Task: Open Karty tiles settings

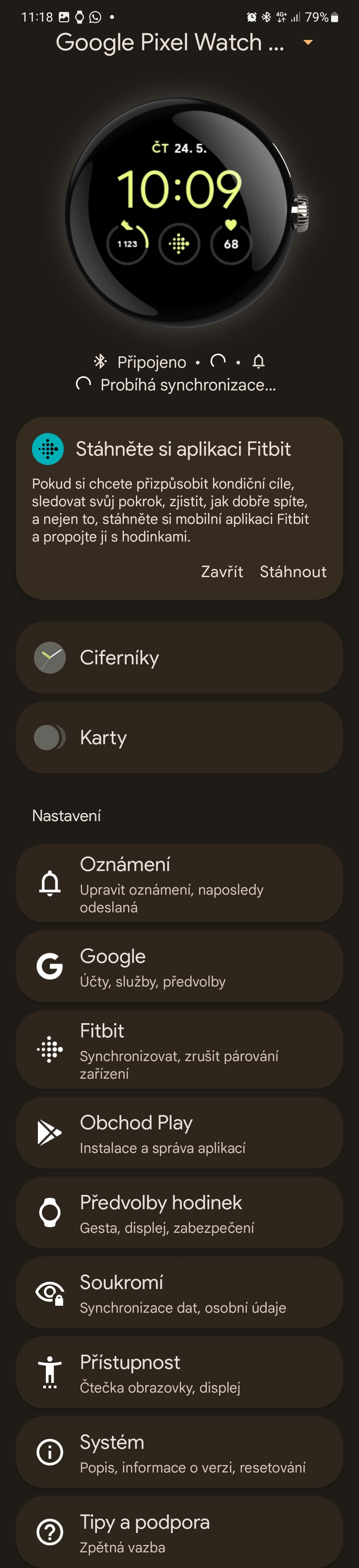Action: [x=179, y=737]
